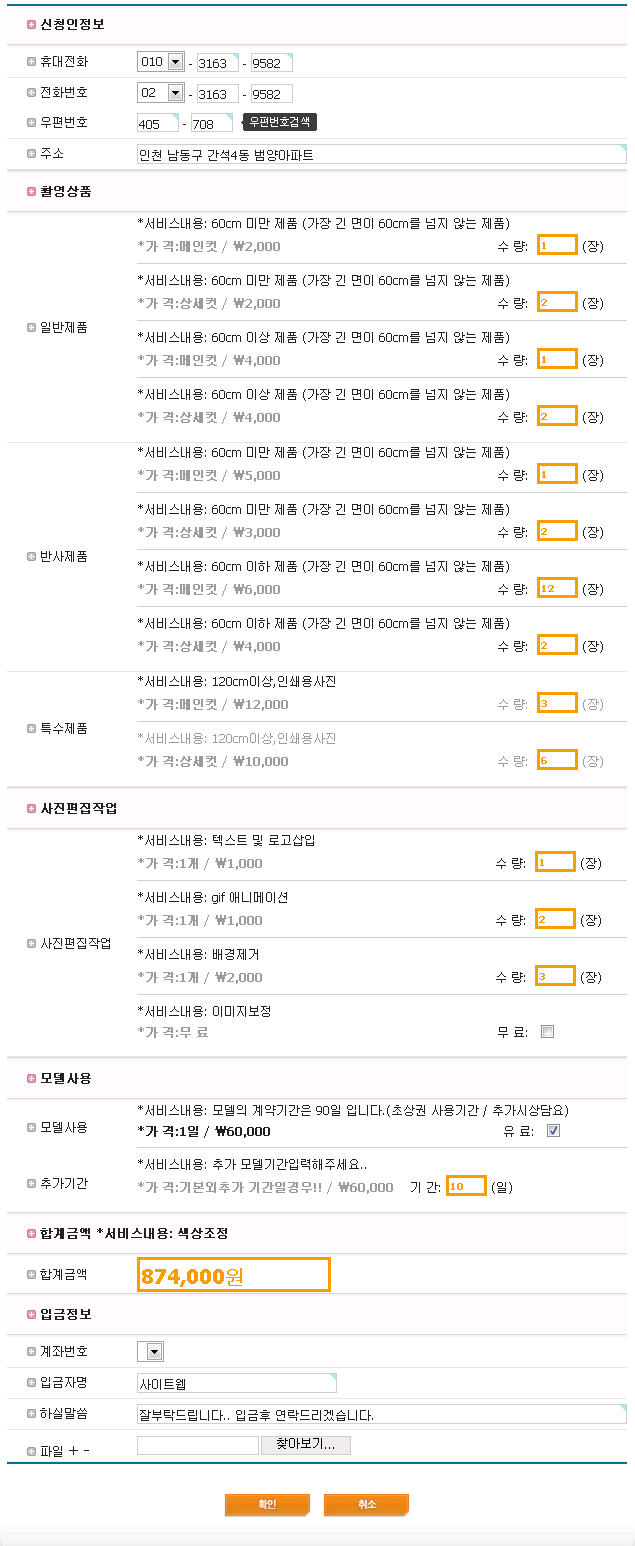
Task: Edit the 입금자명 field
Action: 236,1384
